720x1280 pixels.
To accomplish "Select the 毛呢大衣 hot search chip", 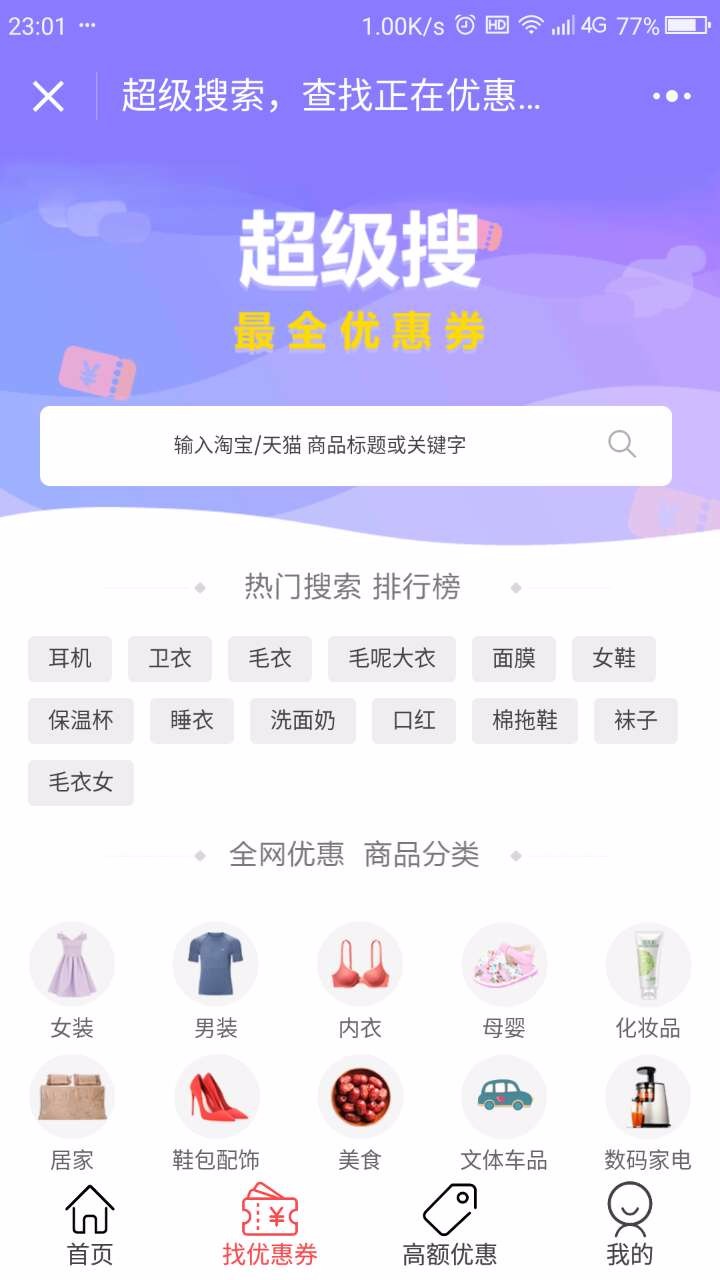I will point(392,659).
